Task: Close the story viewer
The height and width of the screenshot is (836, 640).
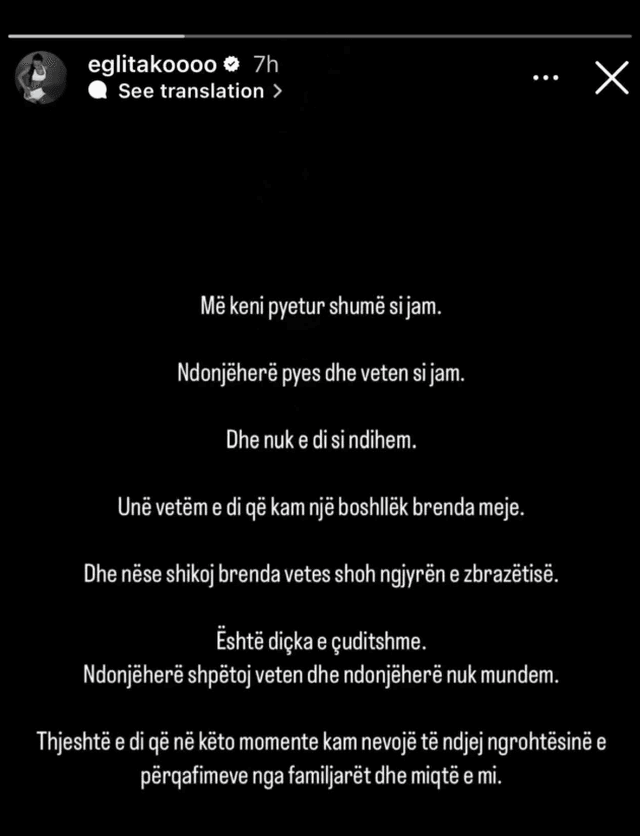Action: point(611,77)
